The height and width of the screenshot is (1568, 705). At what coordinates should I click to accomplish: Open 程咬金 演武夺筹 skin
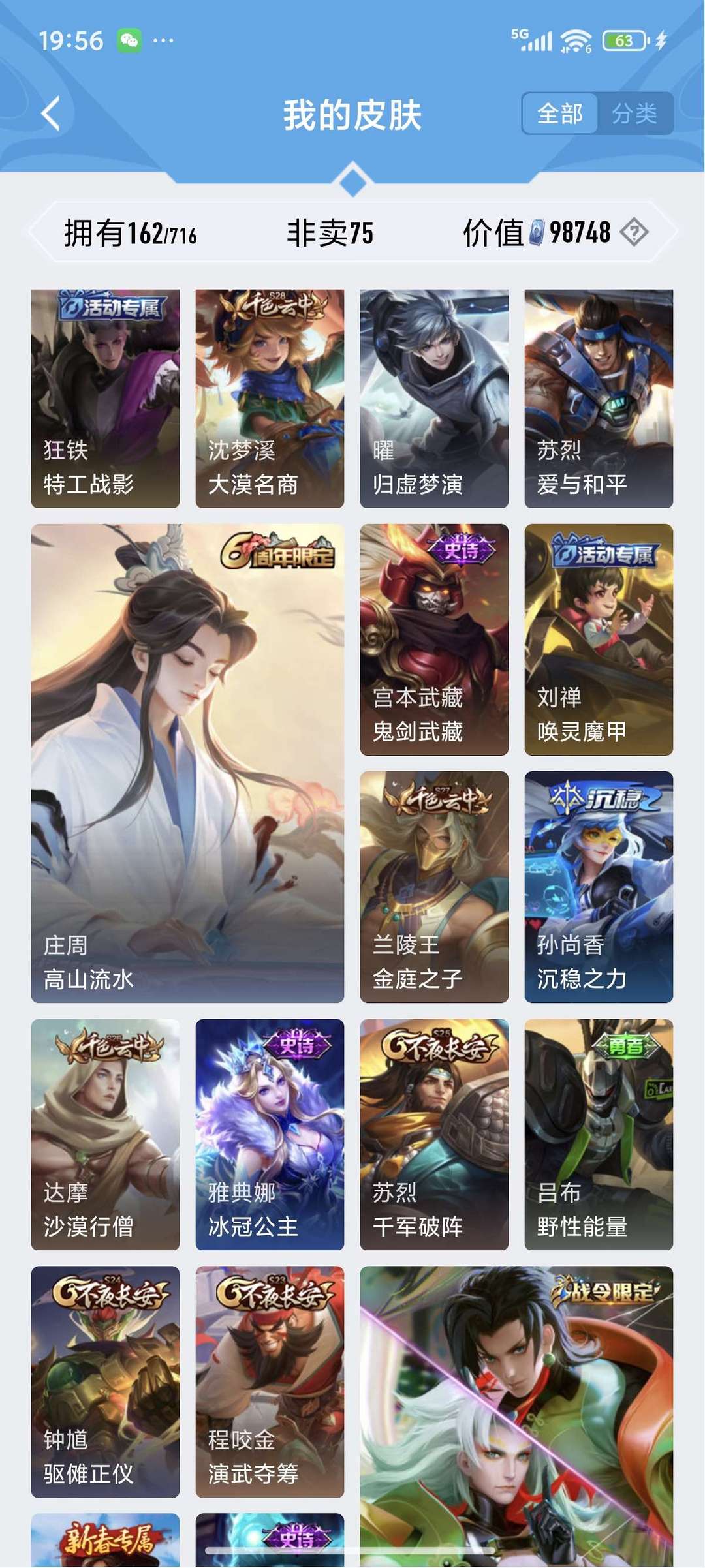point(270,1381)
